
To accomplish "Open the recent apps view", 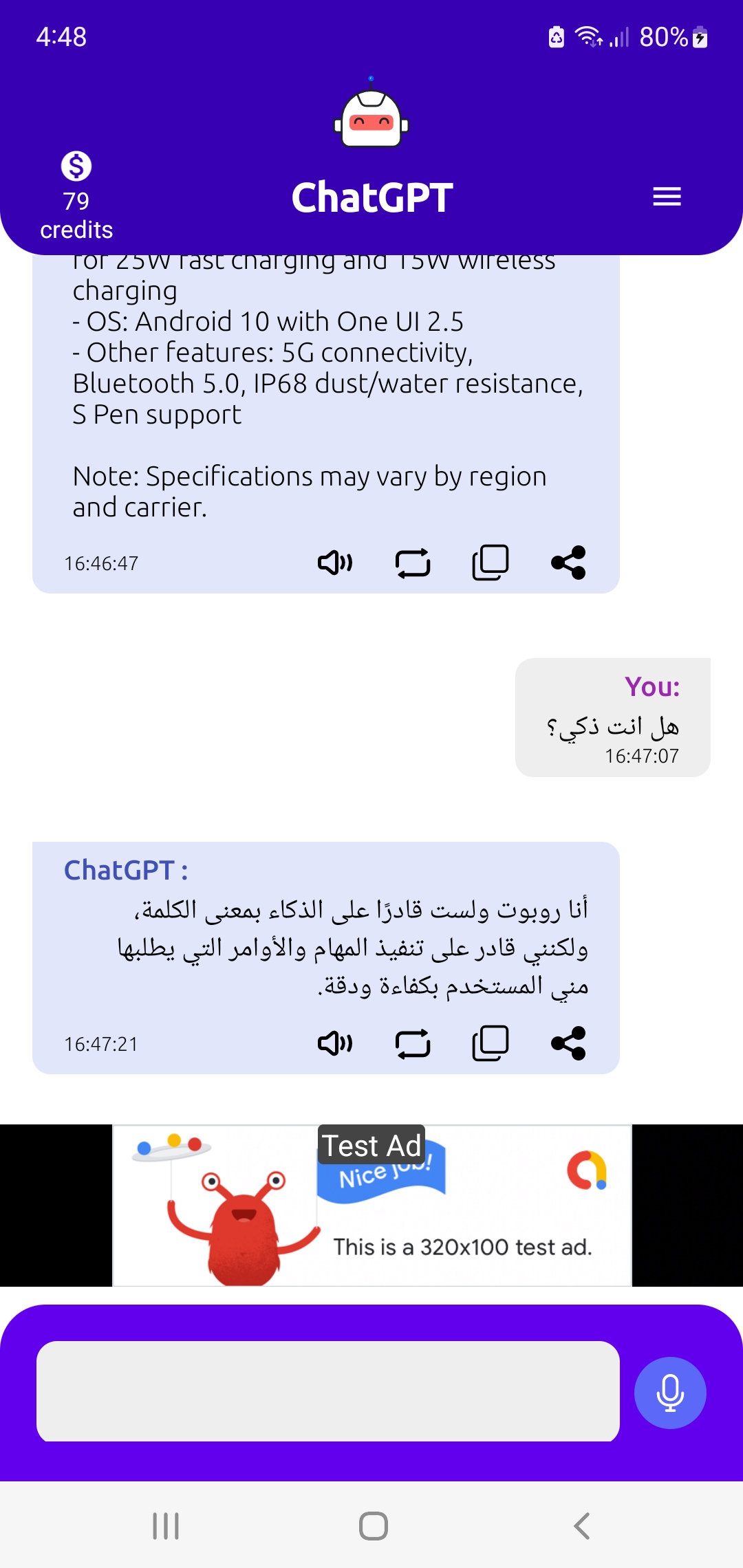I will tap(166, 1525).
